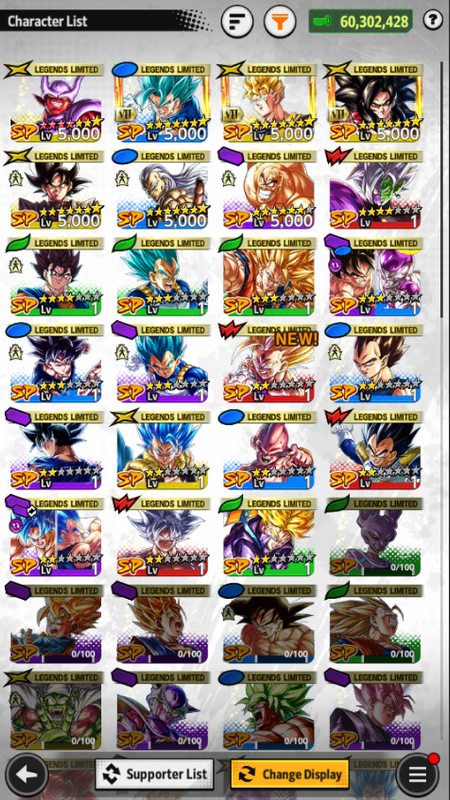Open the pink-haired Goku Black Rosé card
Image resolution: width=450 pixels, height=800 pixels.
coord(374,710)
